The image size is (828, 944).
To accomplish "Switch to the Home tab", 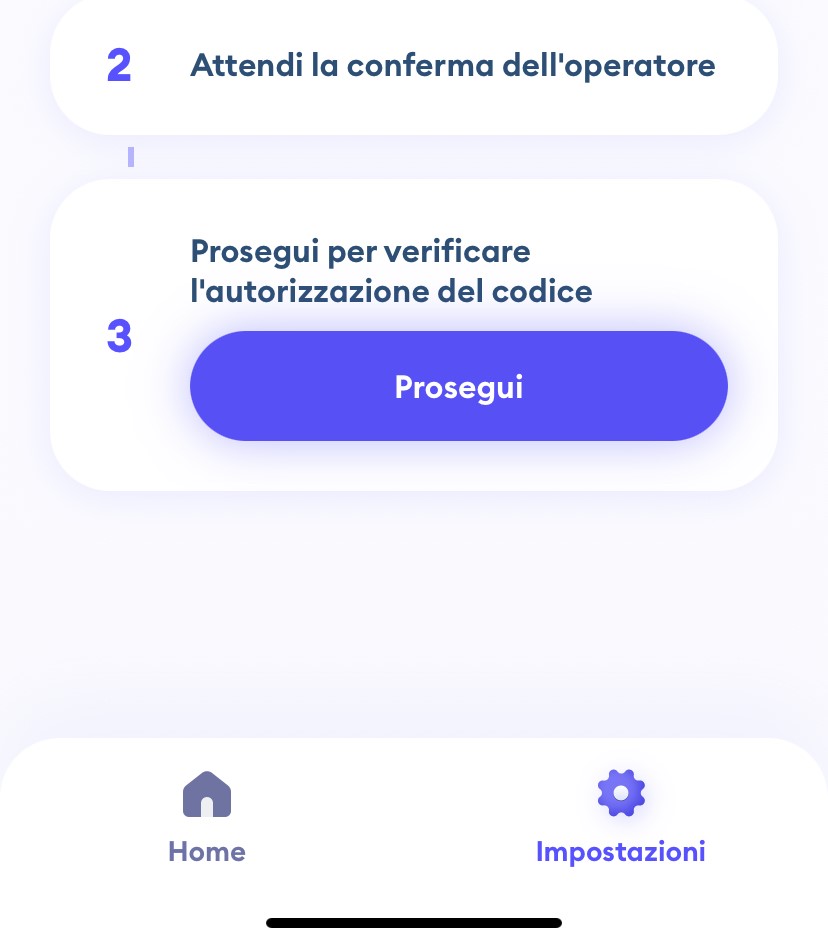I will coord(207,817).
